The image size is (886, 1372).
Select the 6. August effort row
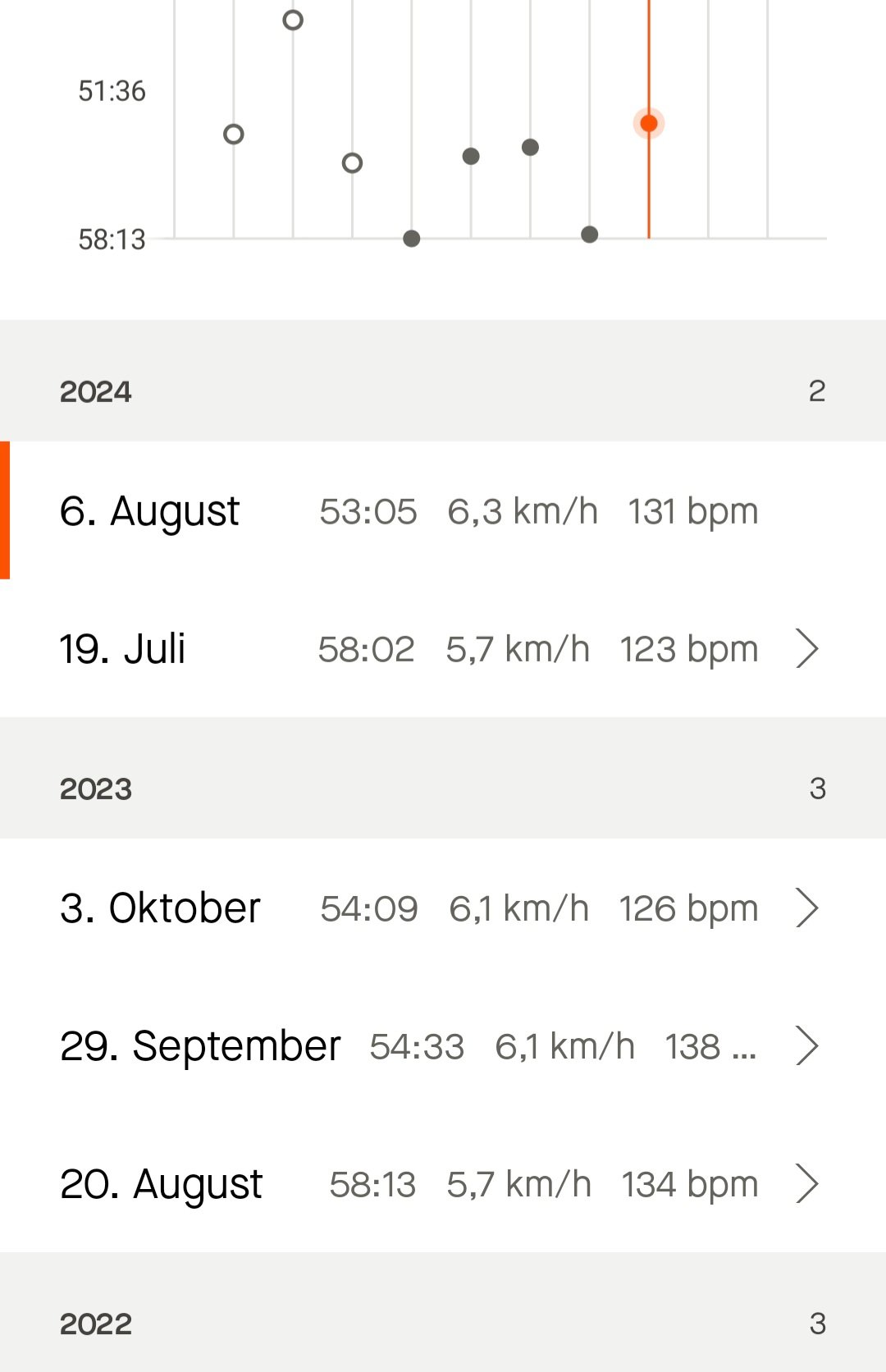click(x=443, y=510)
